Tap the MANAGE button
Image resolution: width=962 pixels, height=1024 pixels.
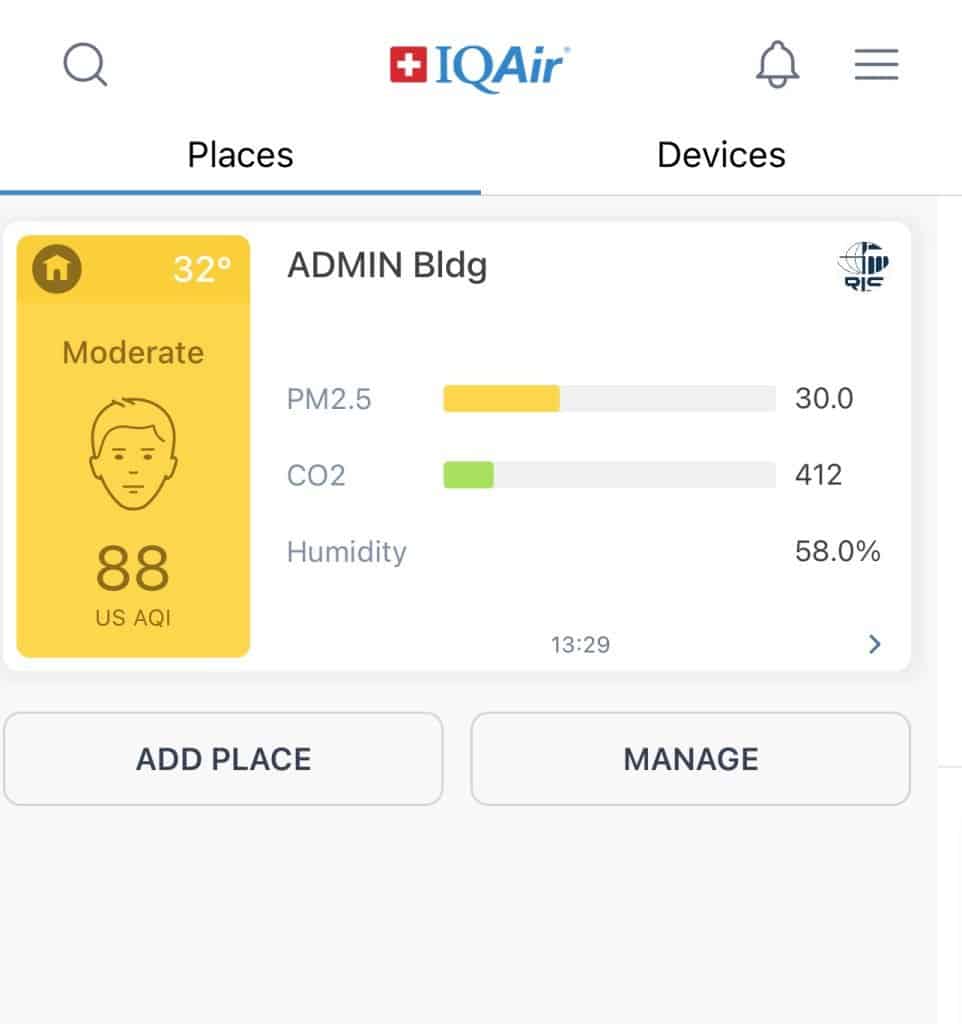pyautogui.click(x=690, y=759)
